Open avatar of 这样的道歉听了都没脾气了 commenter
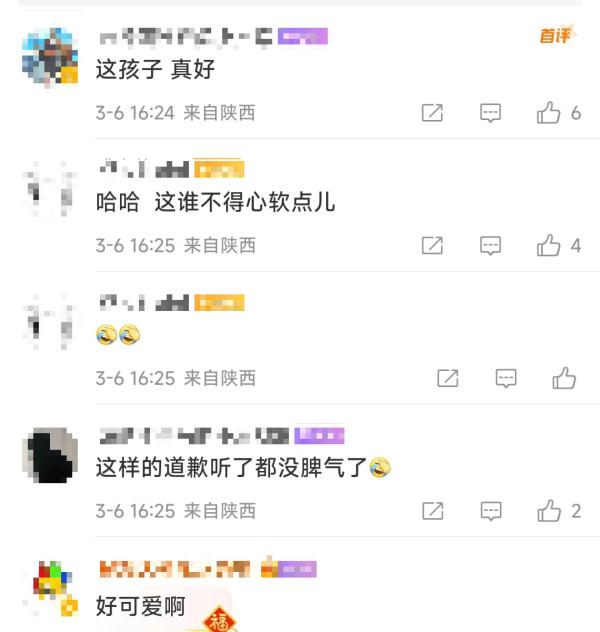The height and width of the screenshot is (632, 600). tap(49, 455)
